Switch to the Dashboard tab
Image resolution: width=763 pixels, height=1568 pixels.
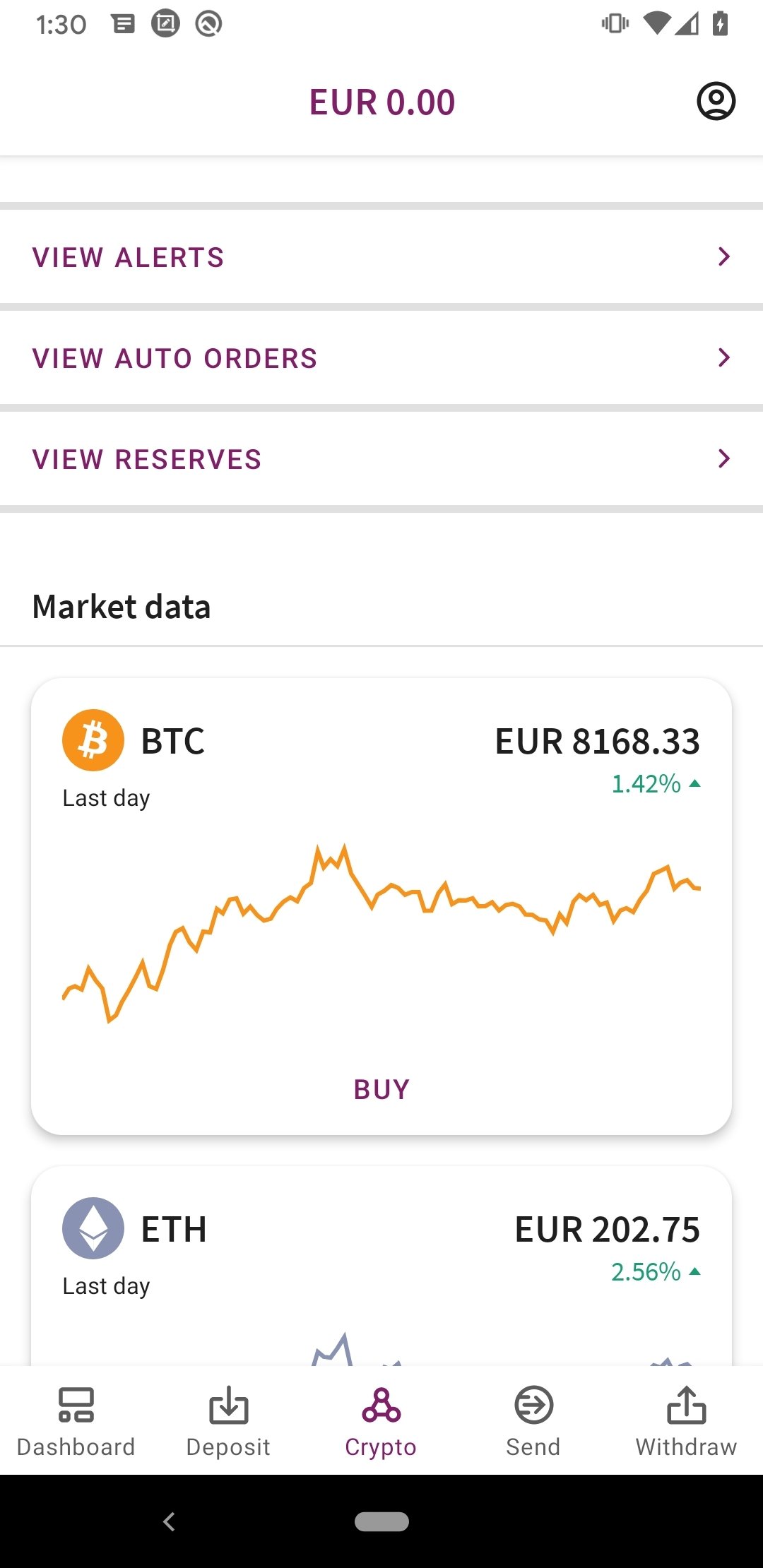click(x=76, y=1421)
